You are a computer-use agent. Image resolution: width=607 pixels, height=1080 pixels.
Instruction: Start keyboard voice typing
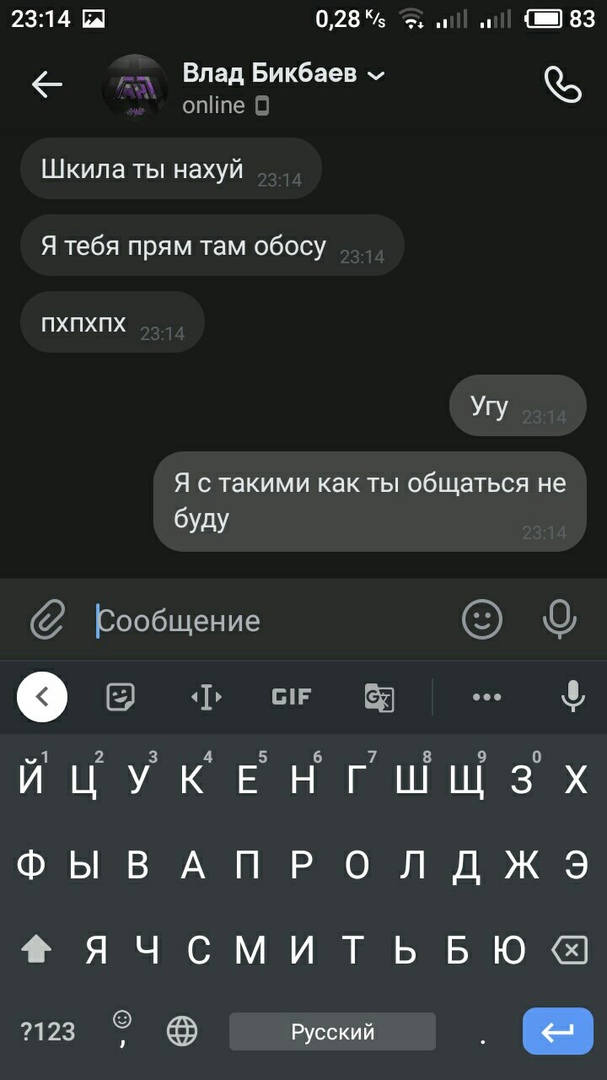(x=573, y=697)
